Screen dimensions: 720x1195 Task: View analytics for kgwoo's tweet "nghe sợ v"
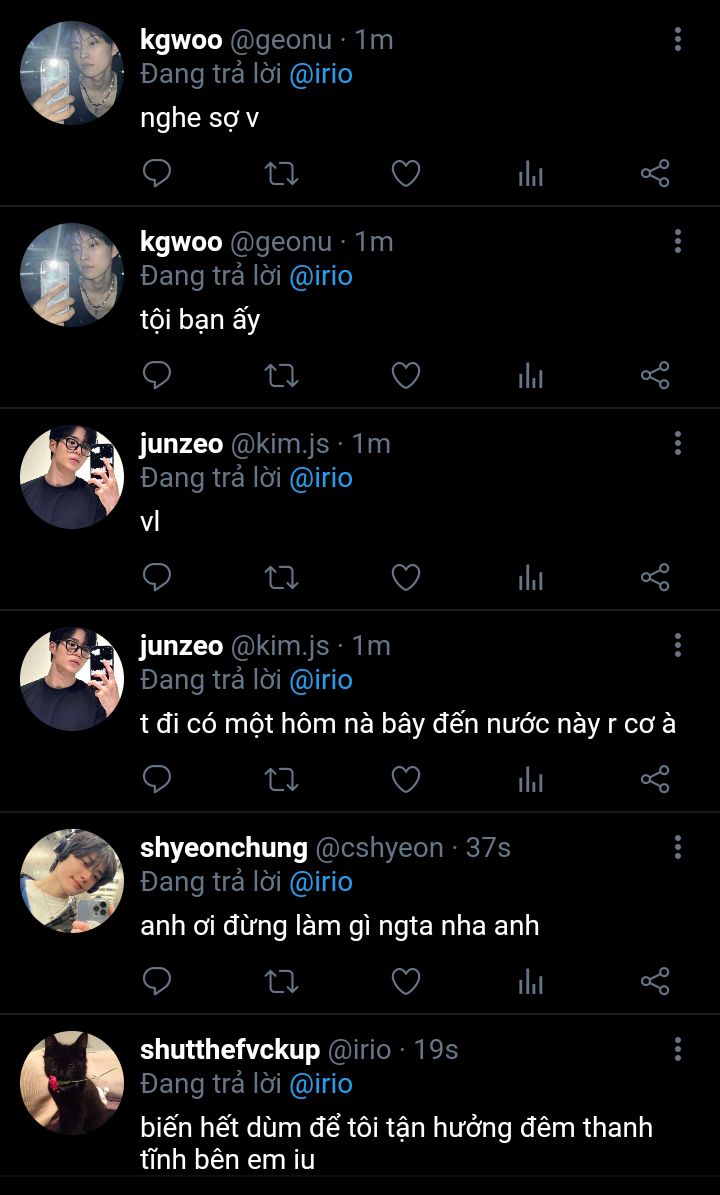[x=530, y=174]
